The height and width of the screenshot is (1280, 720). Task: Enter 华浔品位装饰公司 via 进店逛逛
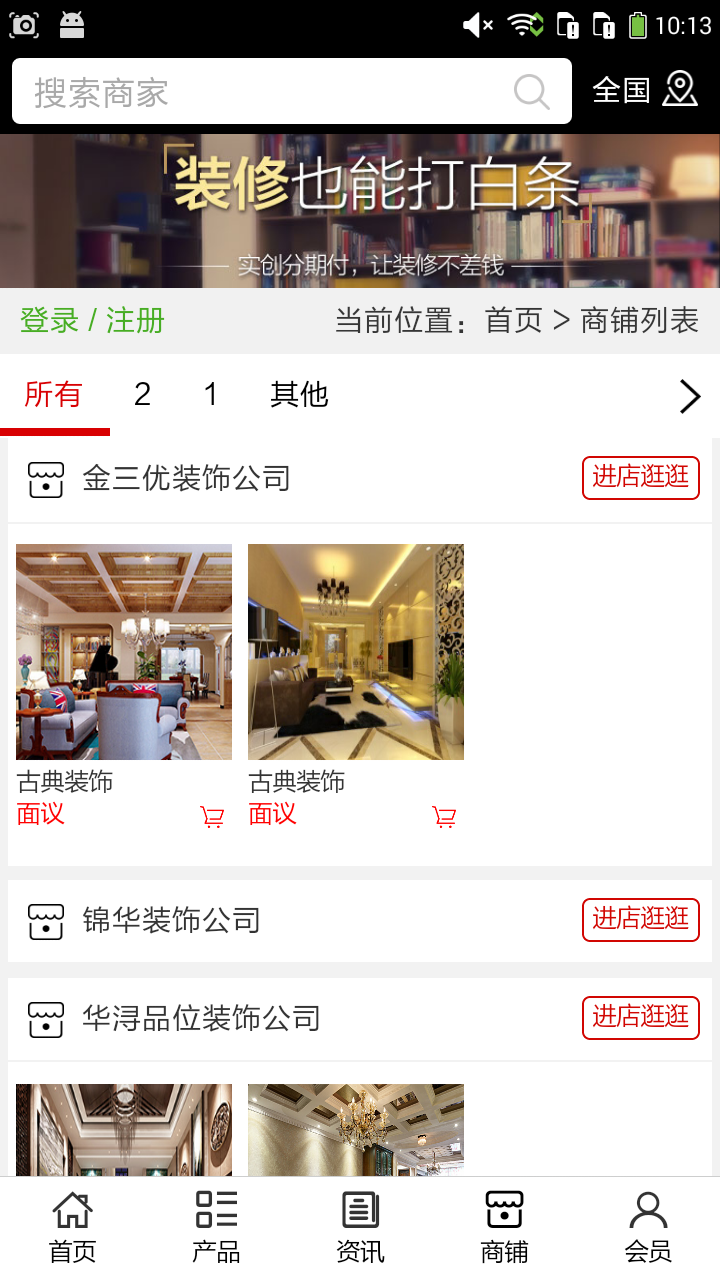(x=640, y=1018)
